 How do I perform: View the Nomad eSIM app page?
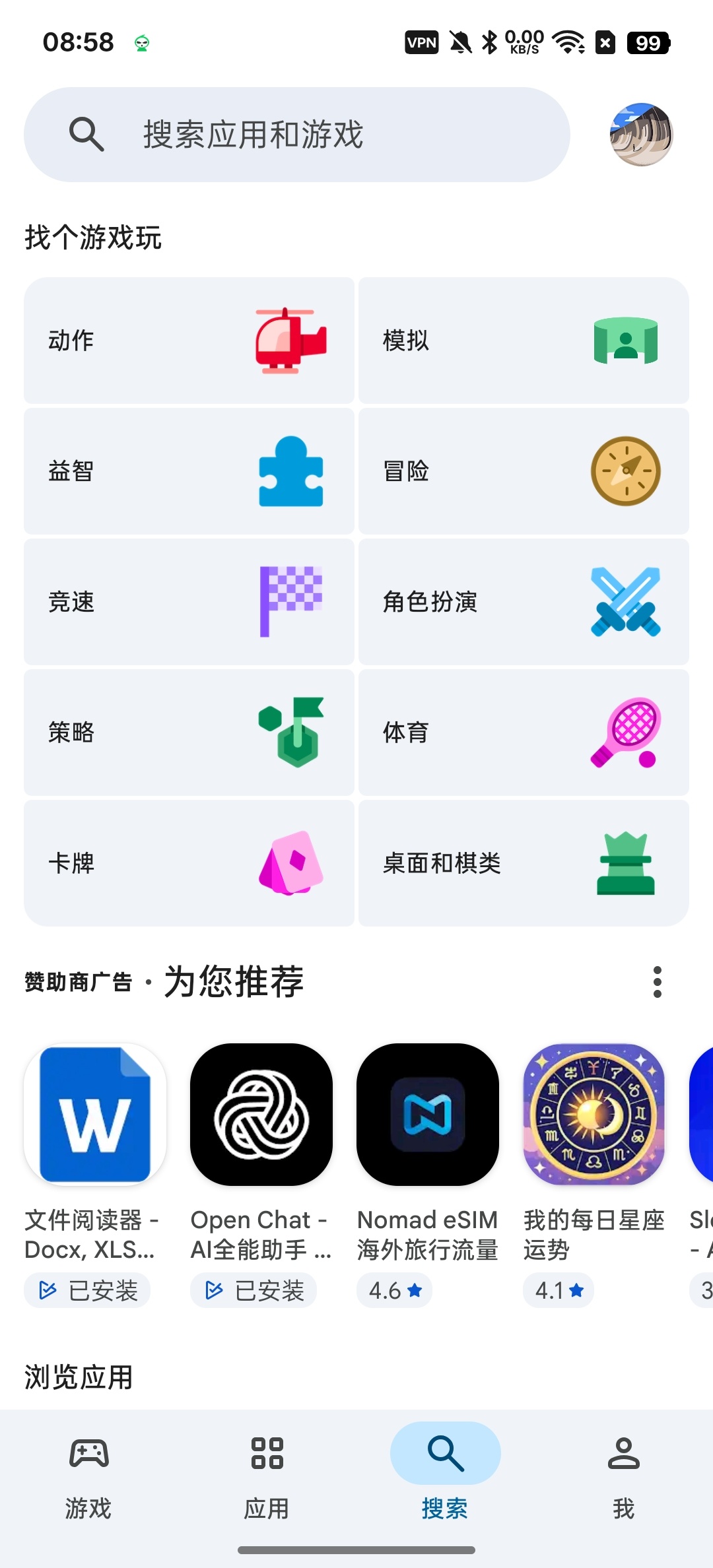[428, 1175]
